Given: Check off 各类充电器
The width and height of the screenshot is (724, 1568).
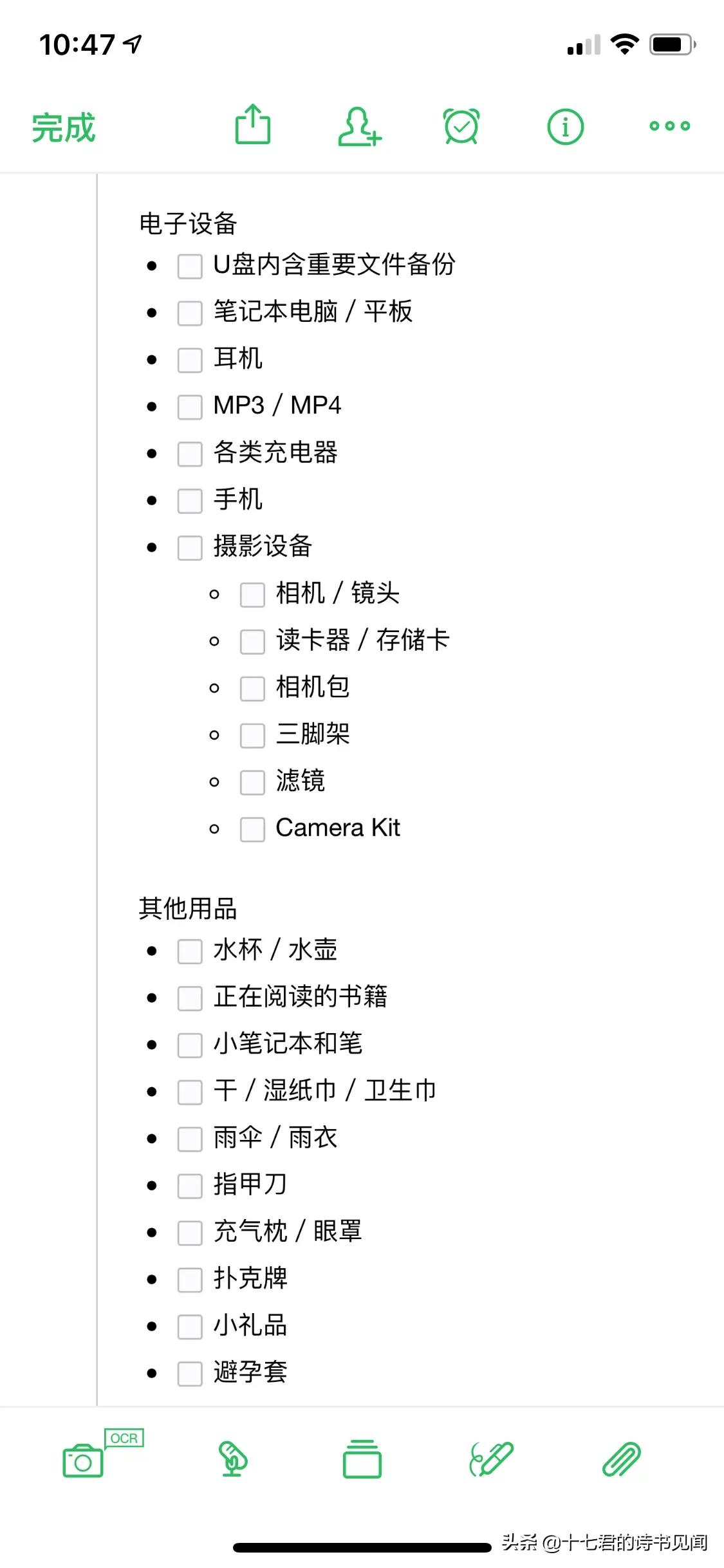Looking at the screenshot, I should [x=190, y=454].
